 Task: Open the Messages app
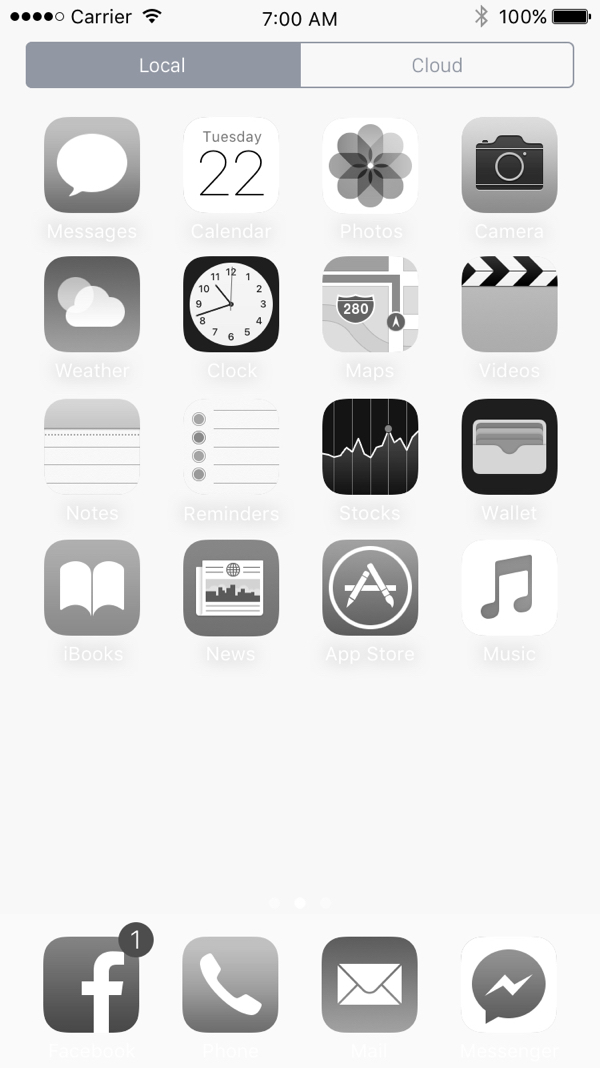(92, 165)
